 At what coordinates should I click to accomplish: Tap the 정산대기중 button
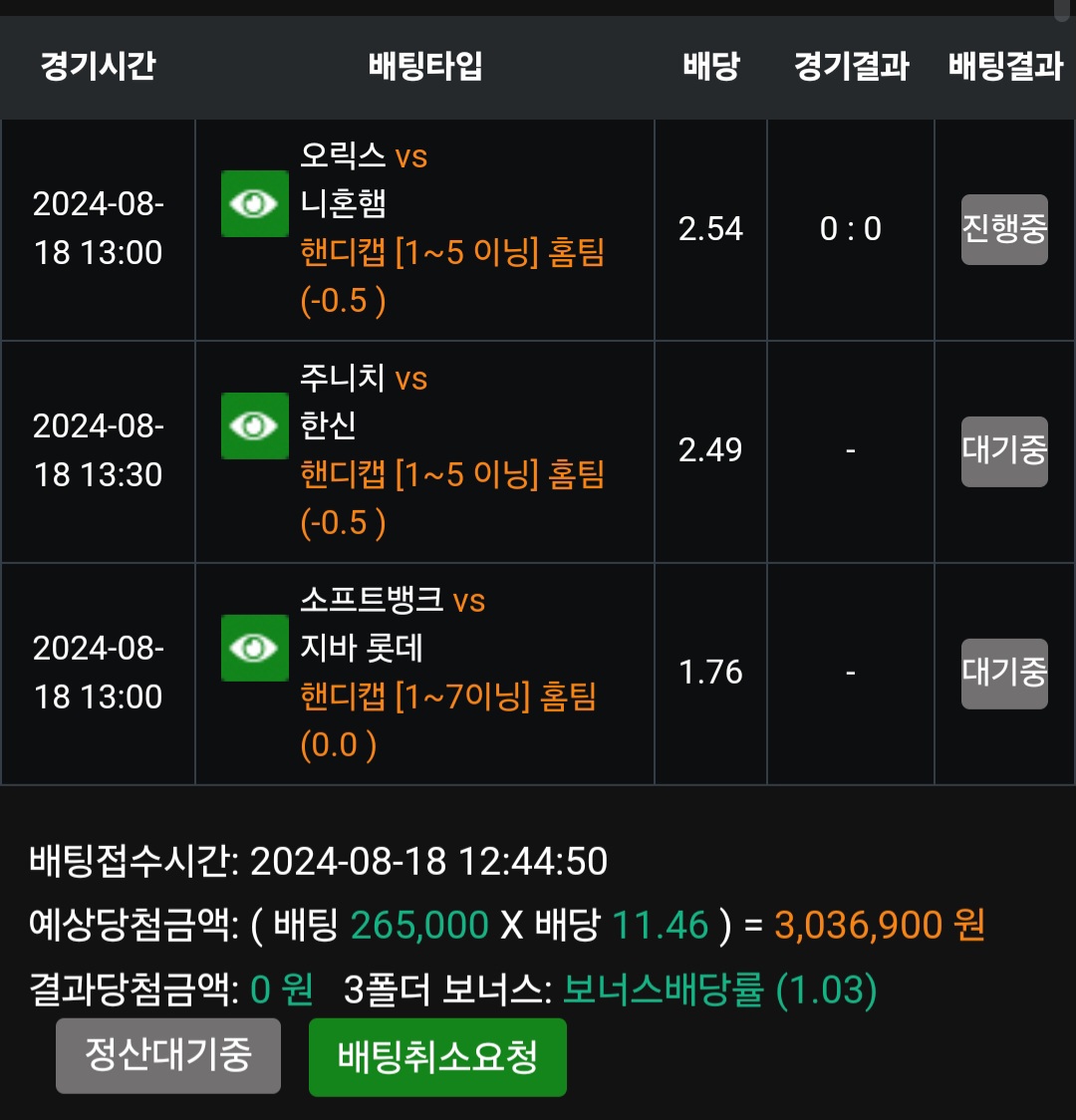coord(168,1055)
